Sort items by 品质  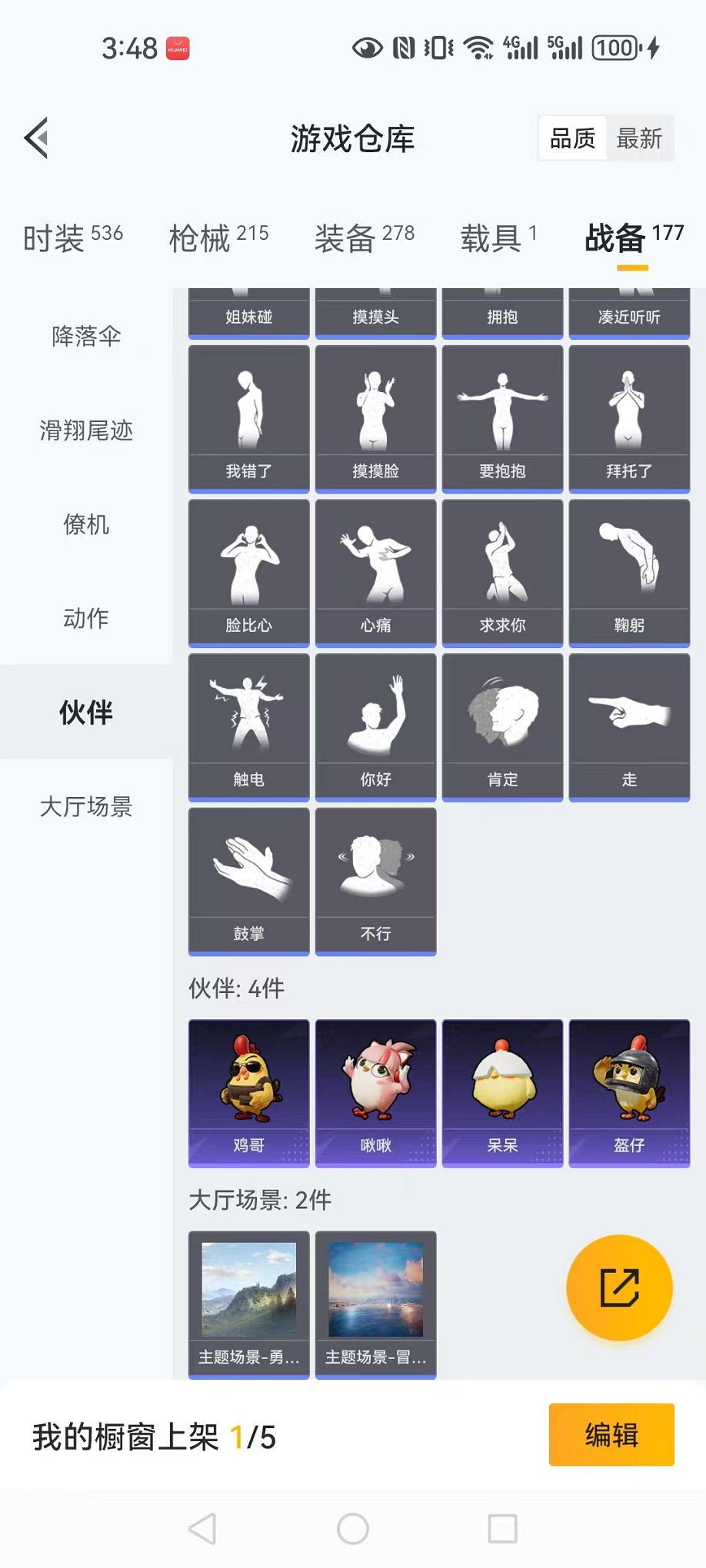coord(572,139)
